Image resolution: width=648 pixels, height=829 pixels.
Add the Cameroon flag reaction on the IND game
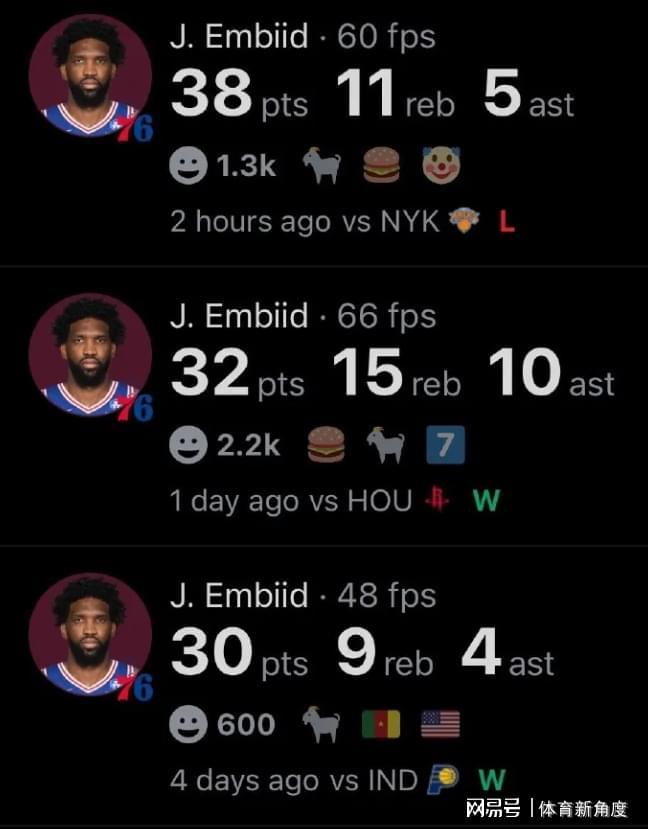pyautogui.click(x=381, y=724)
